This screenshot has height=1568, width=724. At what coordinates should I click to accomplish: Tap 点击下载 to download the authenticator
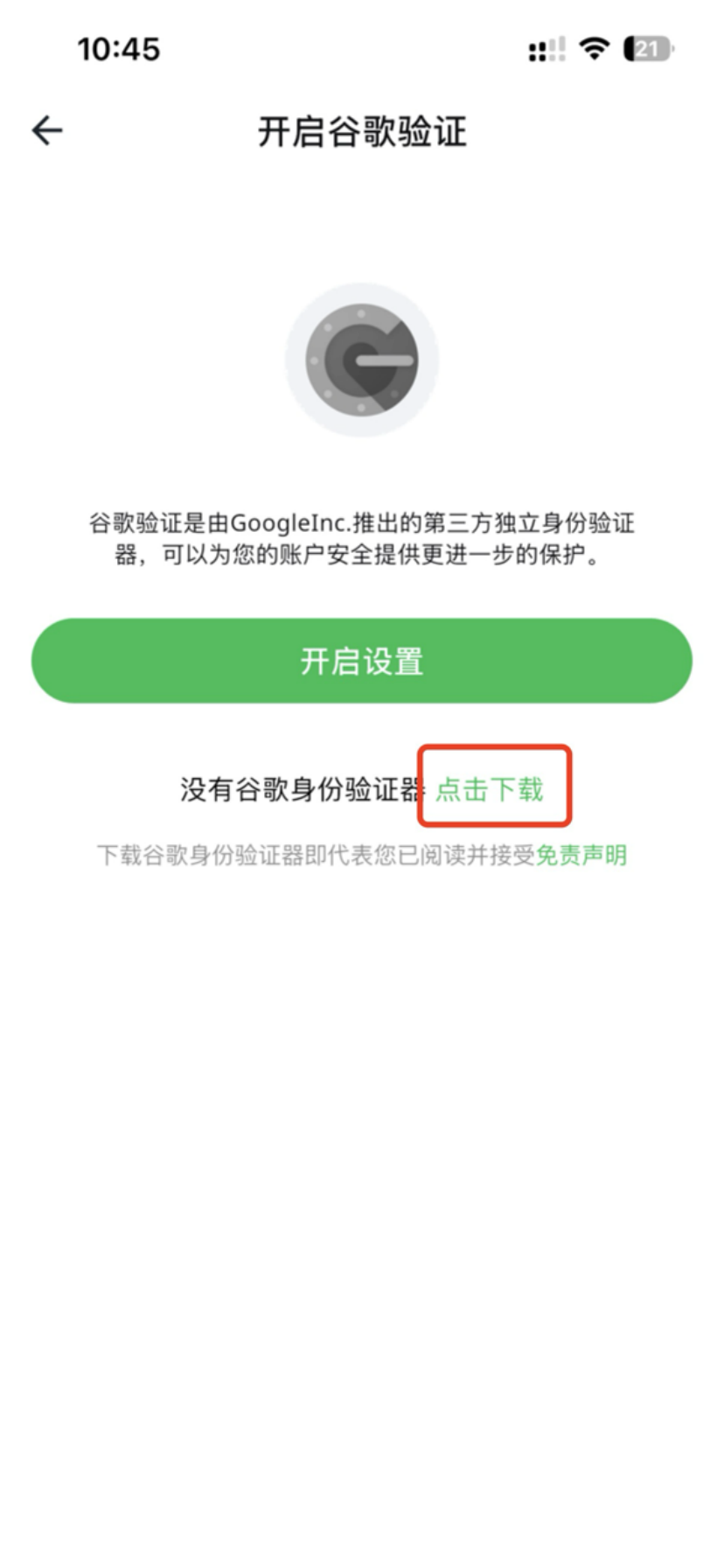pos(490,789)
